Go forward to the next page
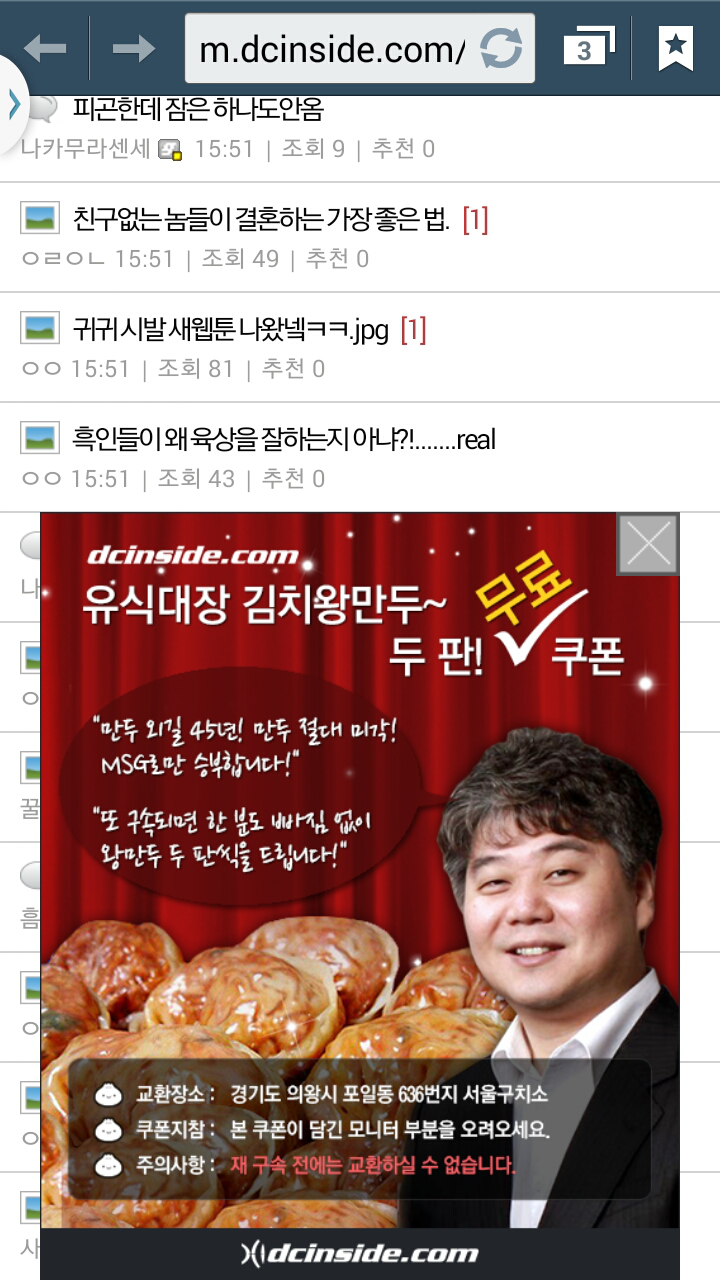720x1280 pixels. tap(133, 48)
